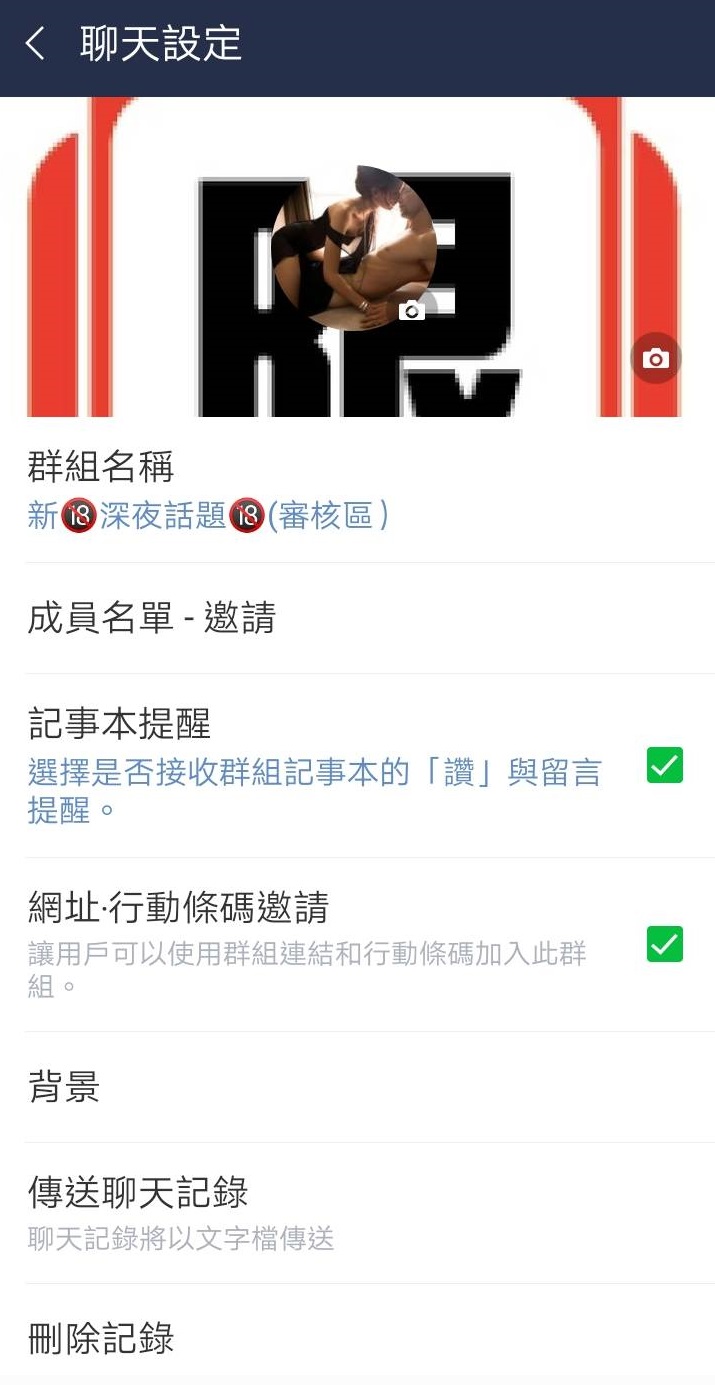Tap 刪除記錄 to clear history

[101, 1338]
